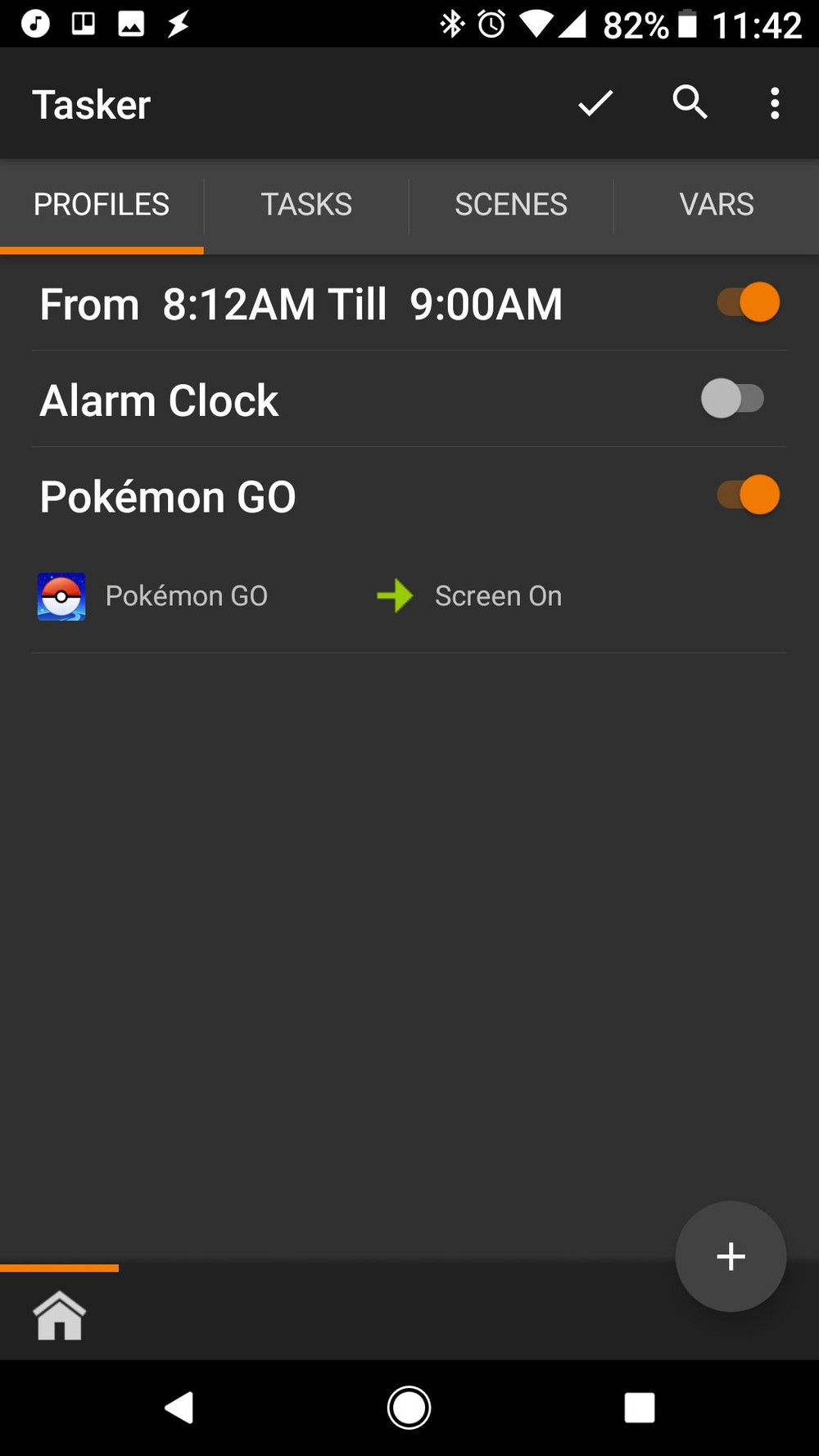Disable the 8:12AM till 9:00AM profile

748,303
